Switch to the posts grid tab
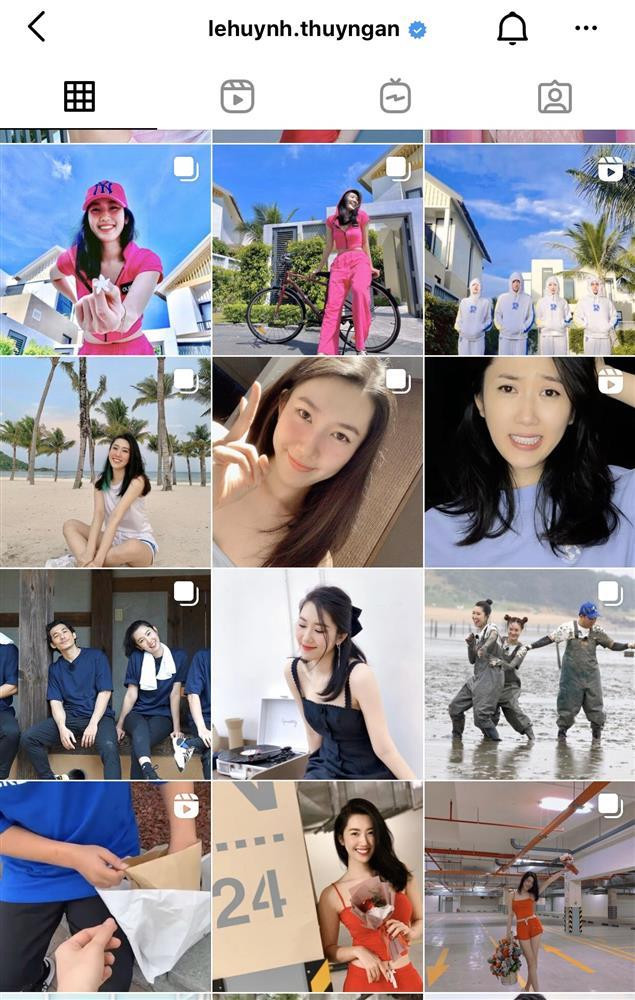 coord(79,96)
